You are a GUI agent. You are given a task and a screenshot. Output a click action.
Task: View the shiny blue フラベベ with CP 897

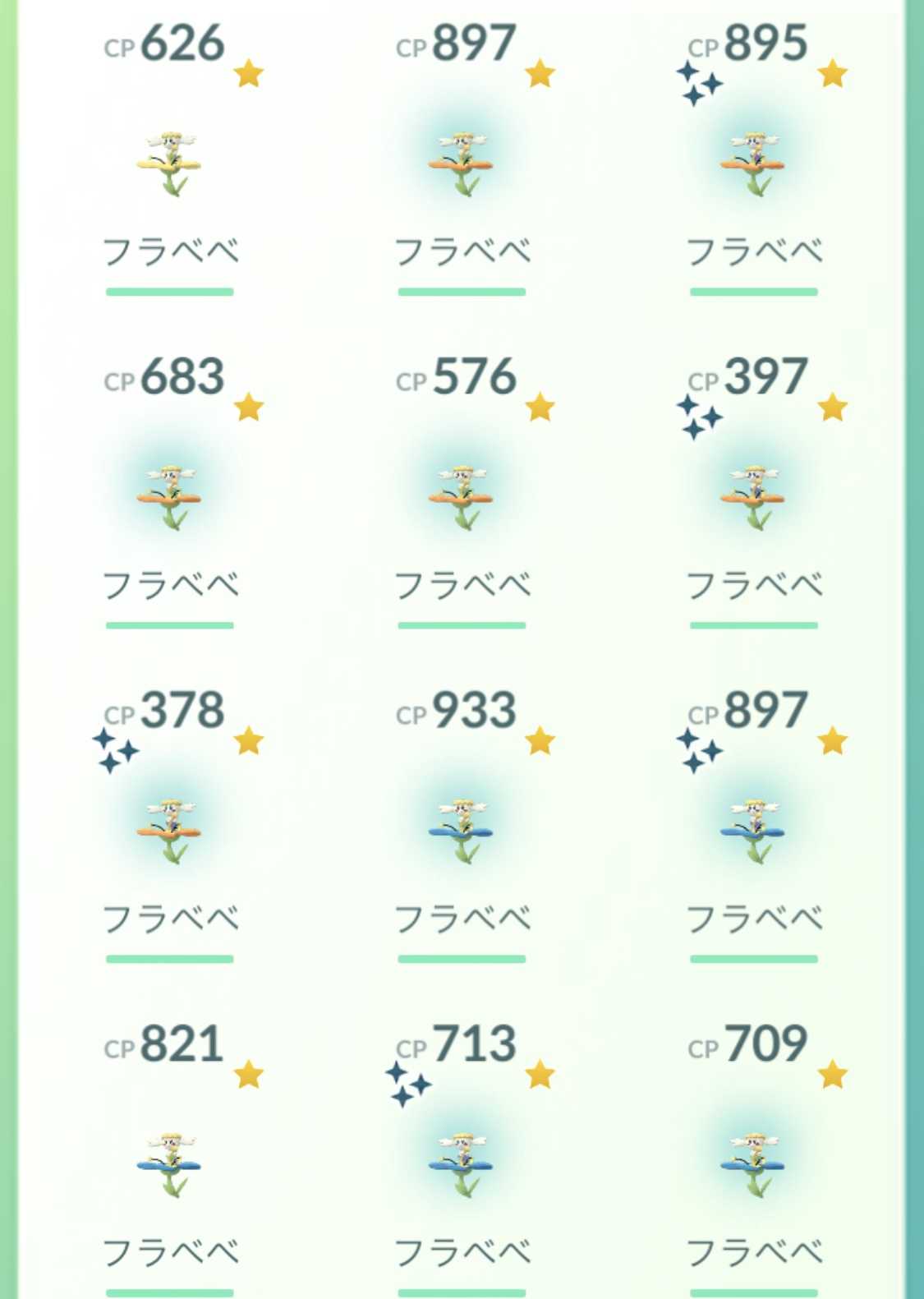pyautogui.click(x=752, y=831)
